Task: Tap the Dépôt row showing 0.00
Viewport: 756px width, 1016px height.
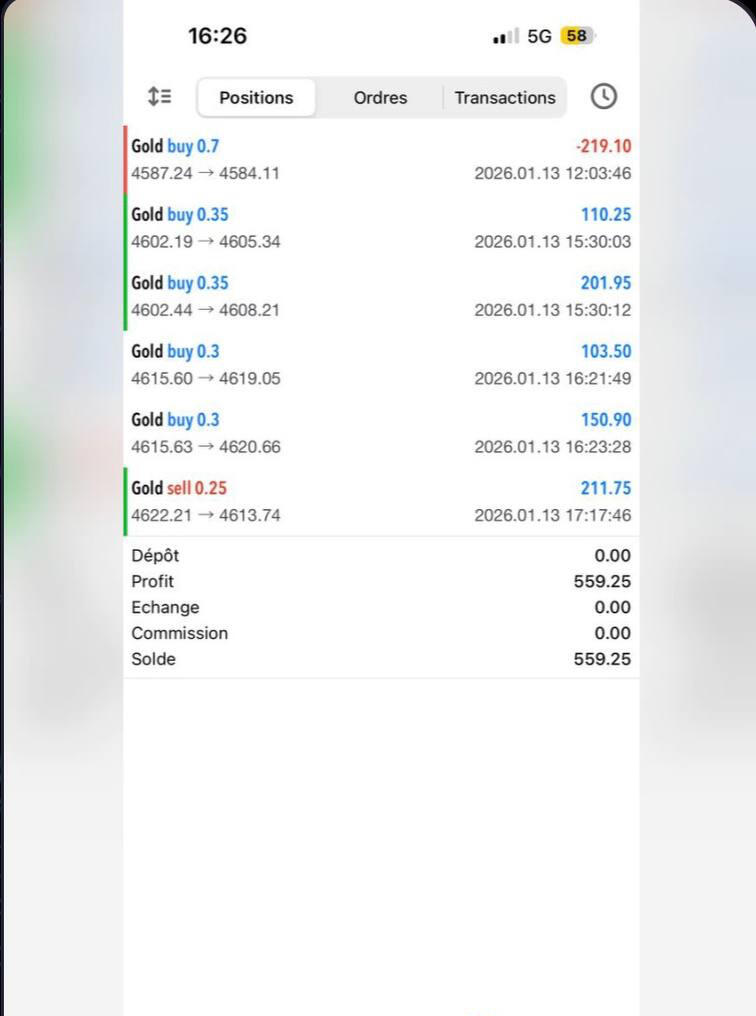Action: (x=380, y=555)
